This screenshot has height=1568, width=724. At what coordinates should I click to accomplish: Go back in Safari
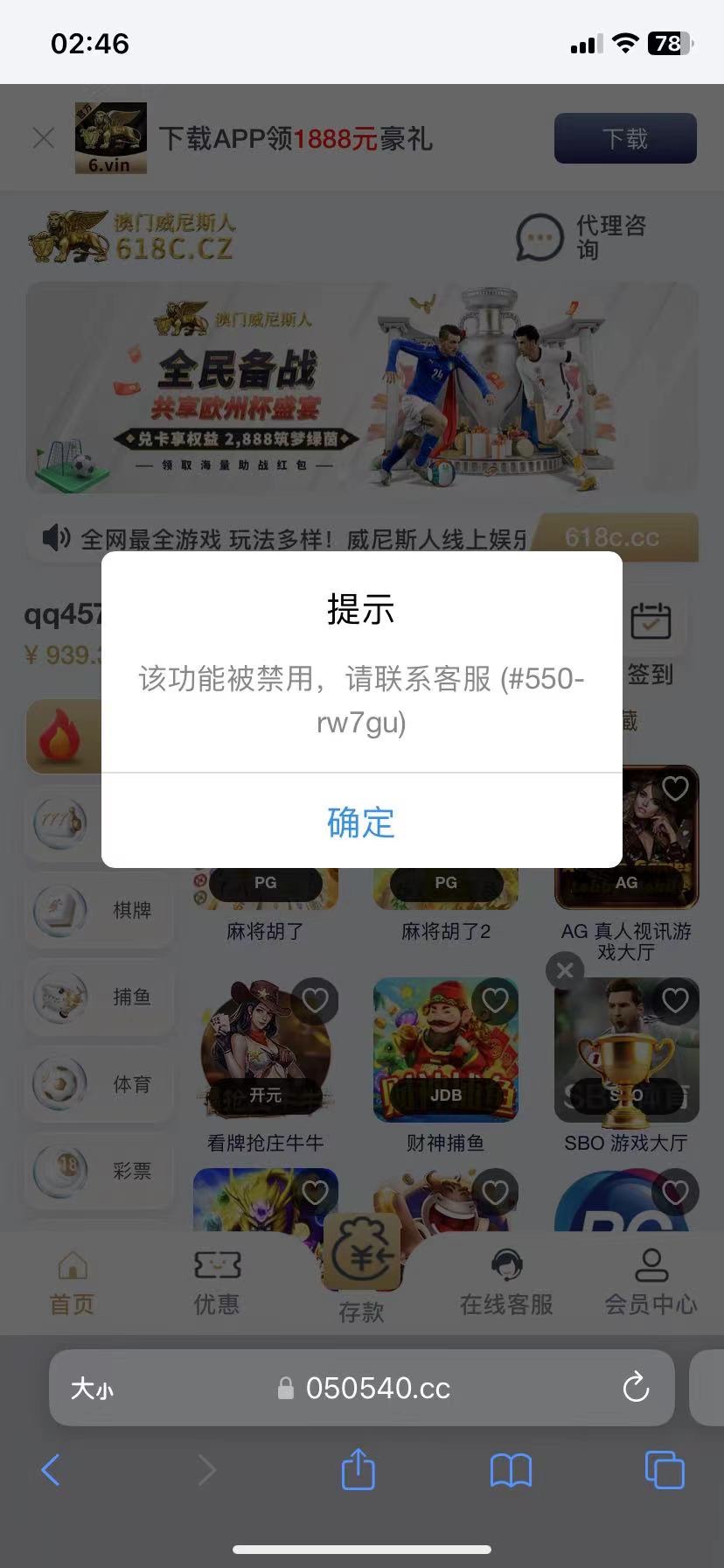51,1469
